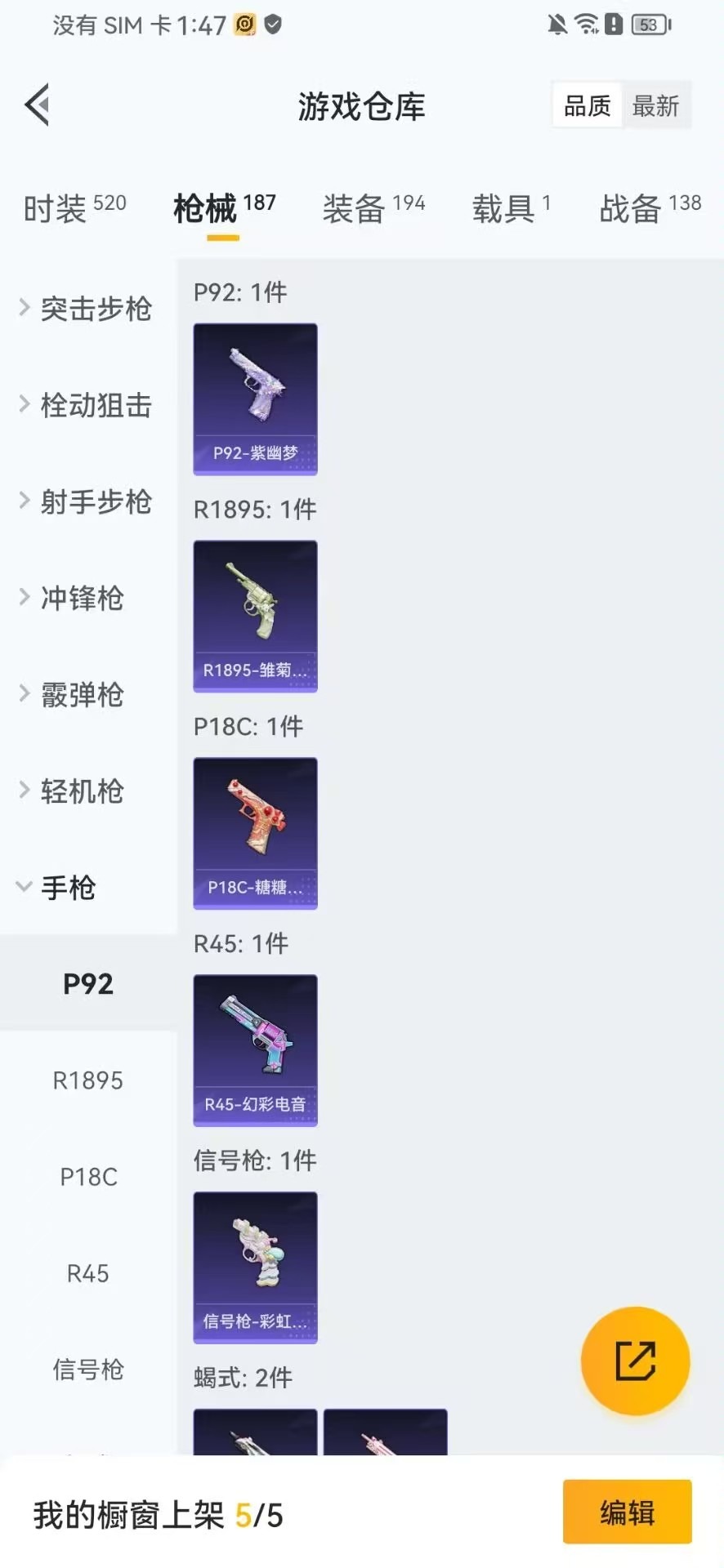The height and width of the screenshot is (1568, 724).
Task: Sort the warehouse by 品质
Action: click(x=588, y=105)
